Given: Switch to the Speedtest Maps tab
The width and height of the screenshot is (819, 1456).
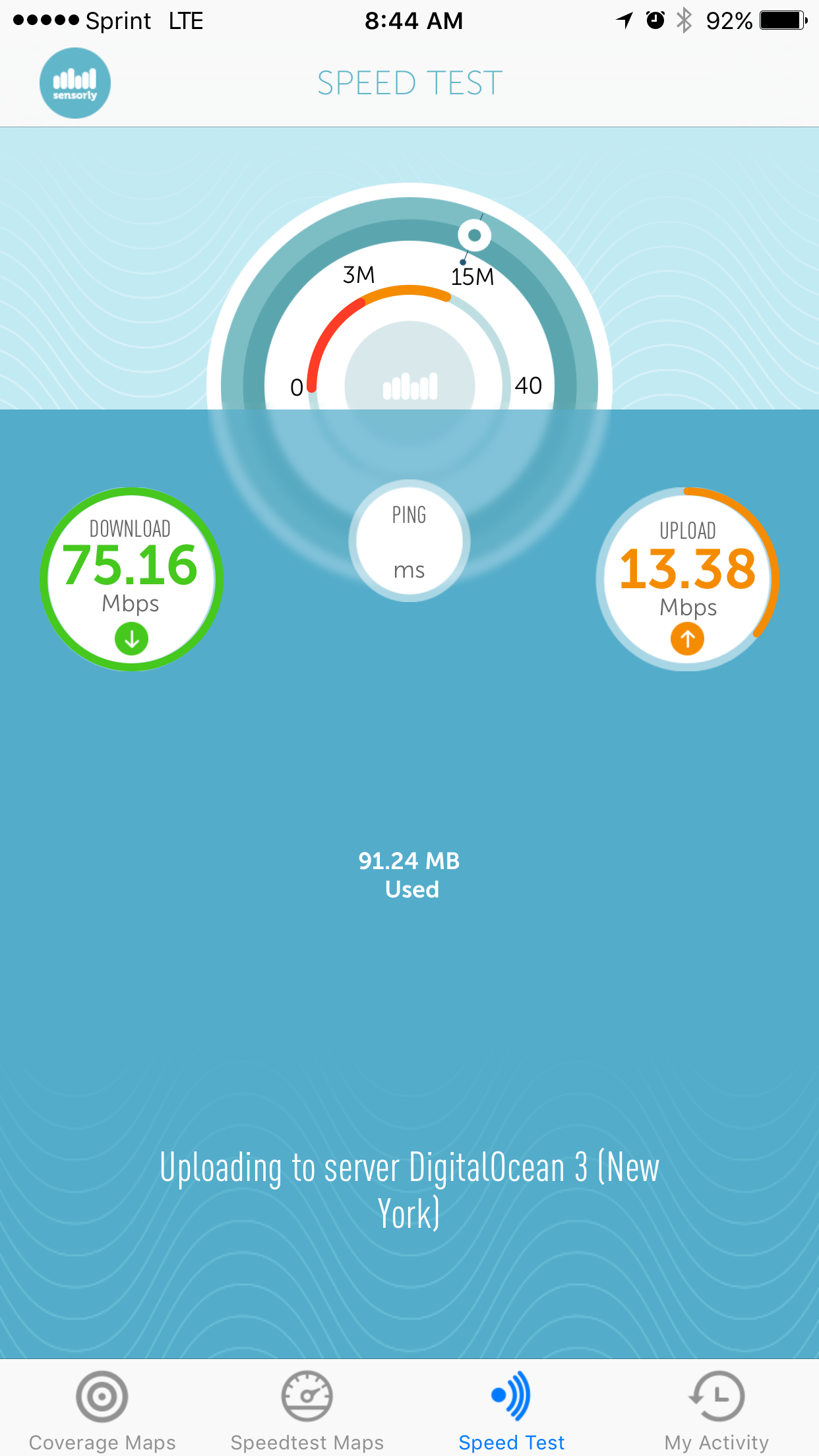Looking at the screenshot, I should 307,1409.
